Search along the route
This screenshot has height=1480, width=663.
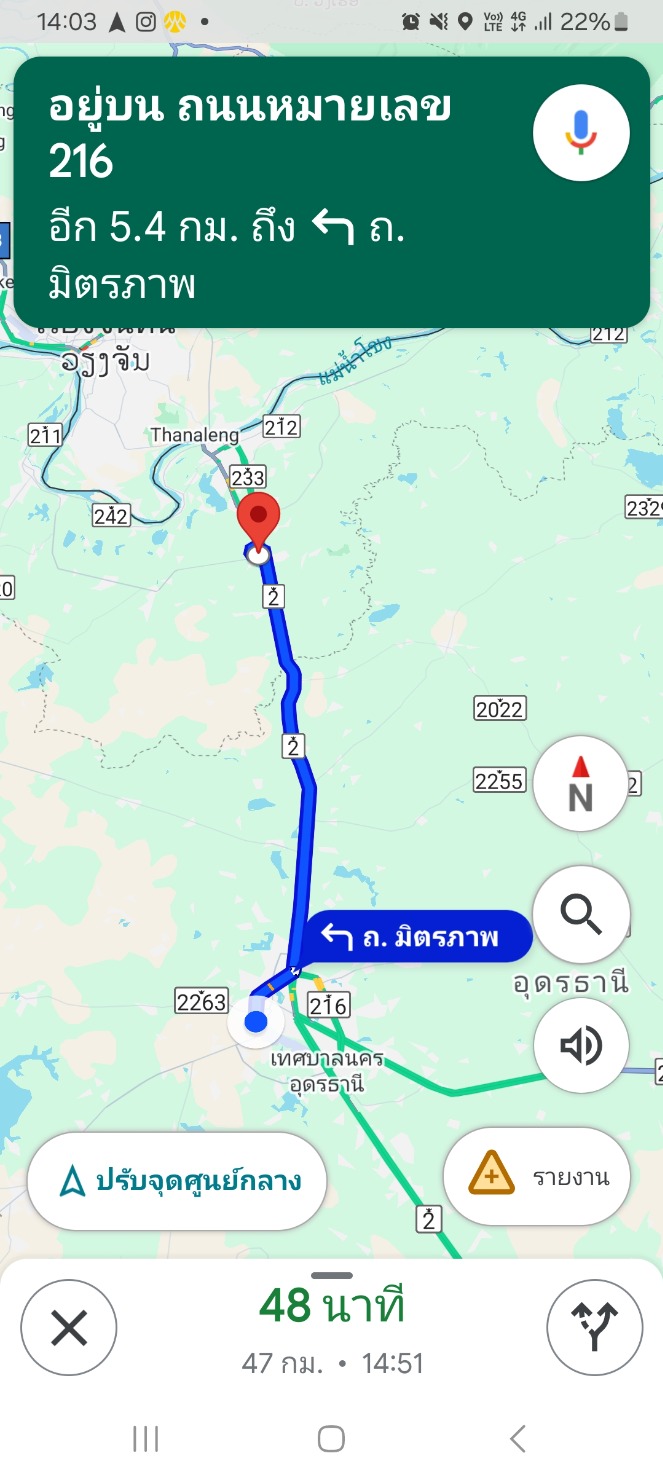pyautogui.click(x=581, y=914)
